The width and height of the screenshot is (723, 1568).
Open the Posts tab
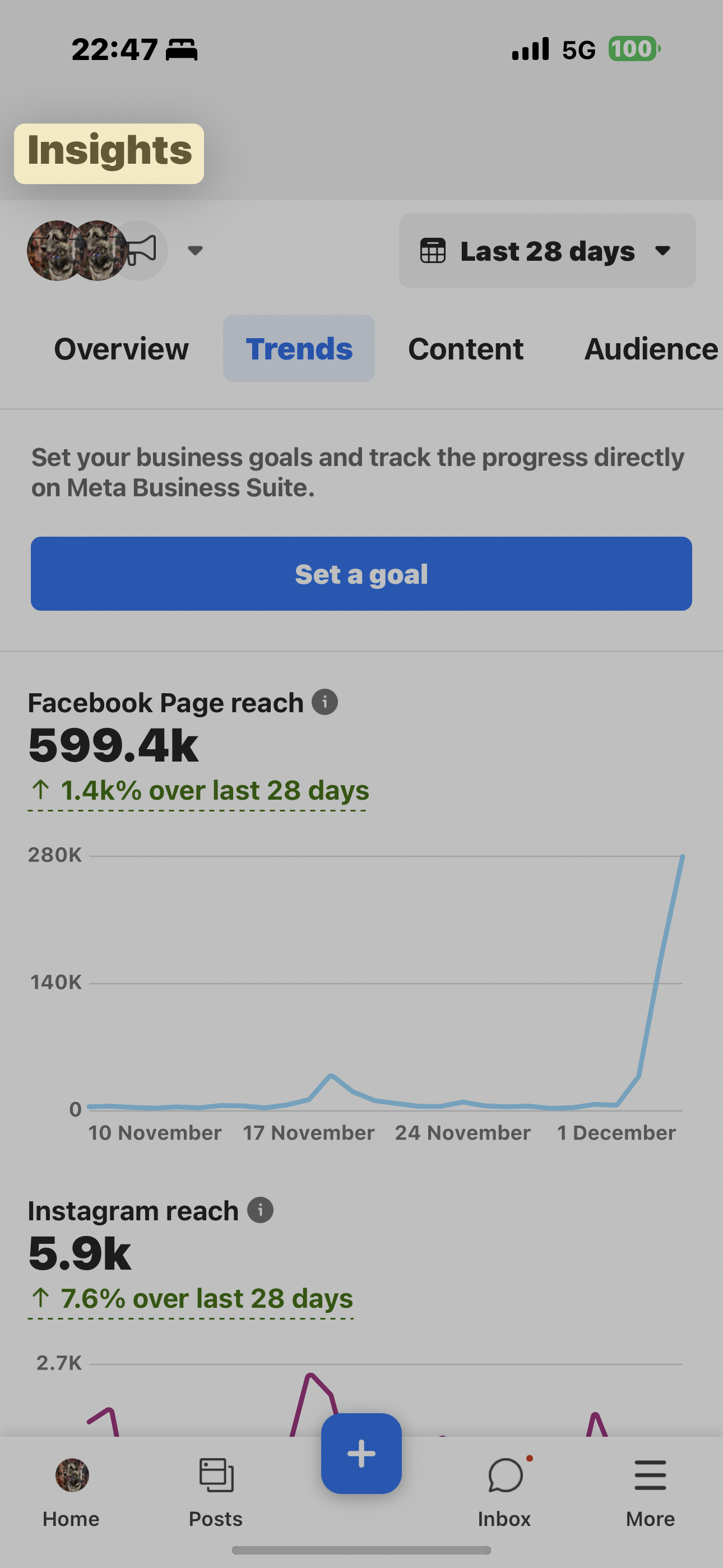point(216,1492)
